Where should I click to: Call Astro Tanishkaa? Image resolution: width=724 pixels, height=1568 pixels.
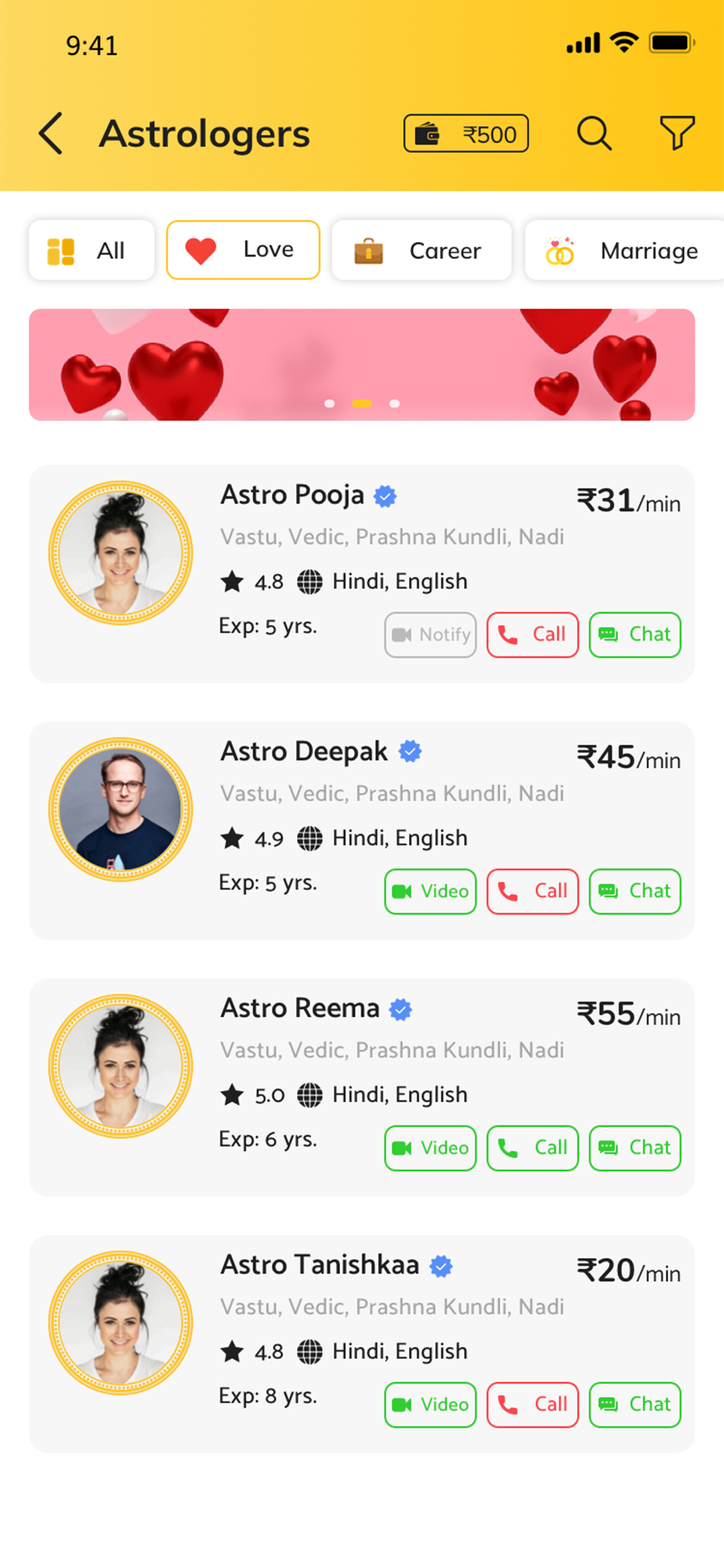[x=532, y=1404]
